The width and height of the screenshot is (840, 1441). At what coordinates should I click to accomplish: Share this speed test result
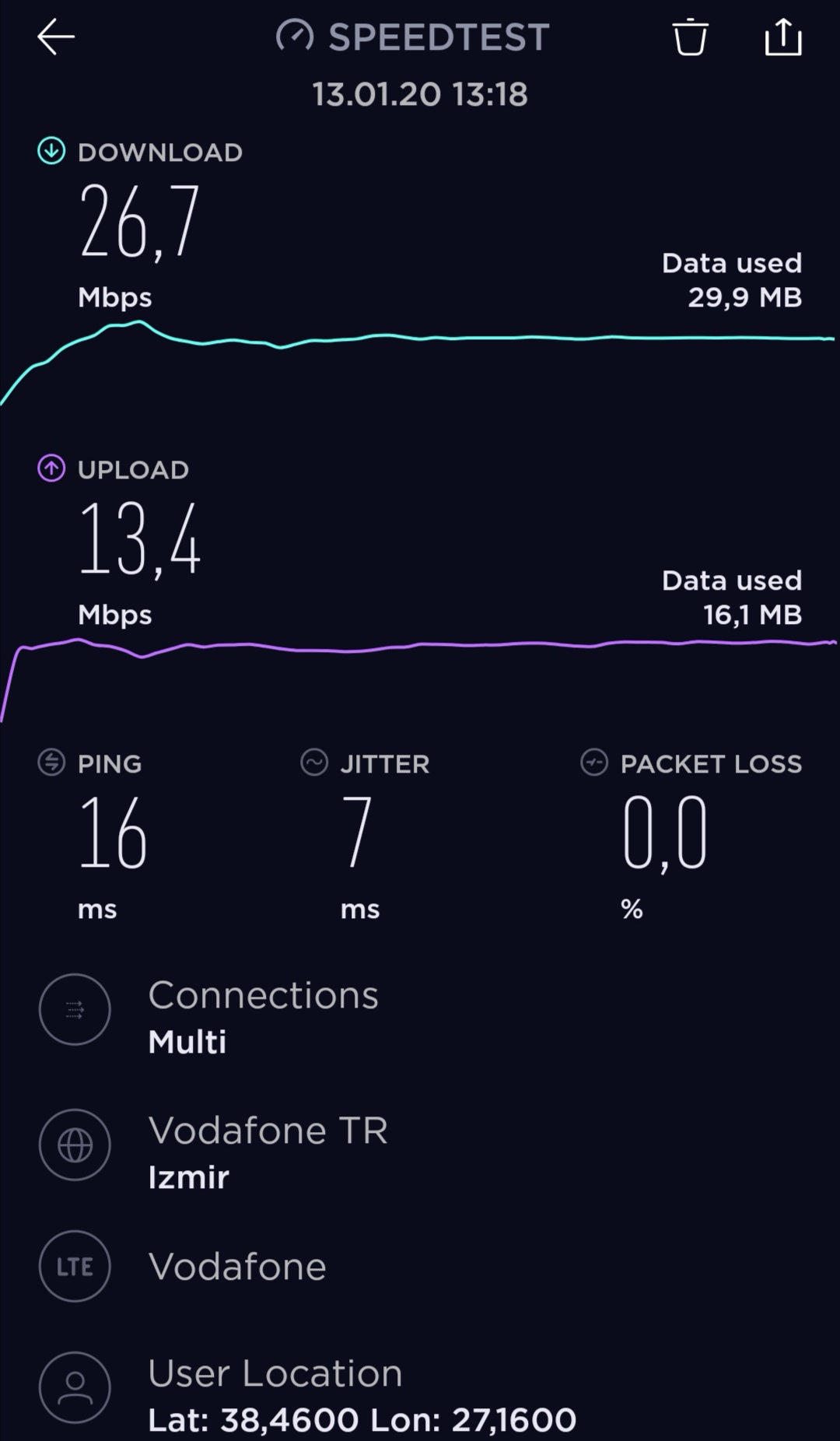pos(783,37)
